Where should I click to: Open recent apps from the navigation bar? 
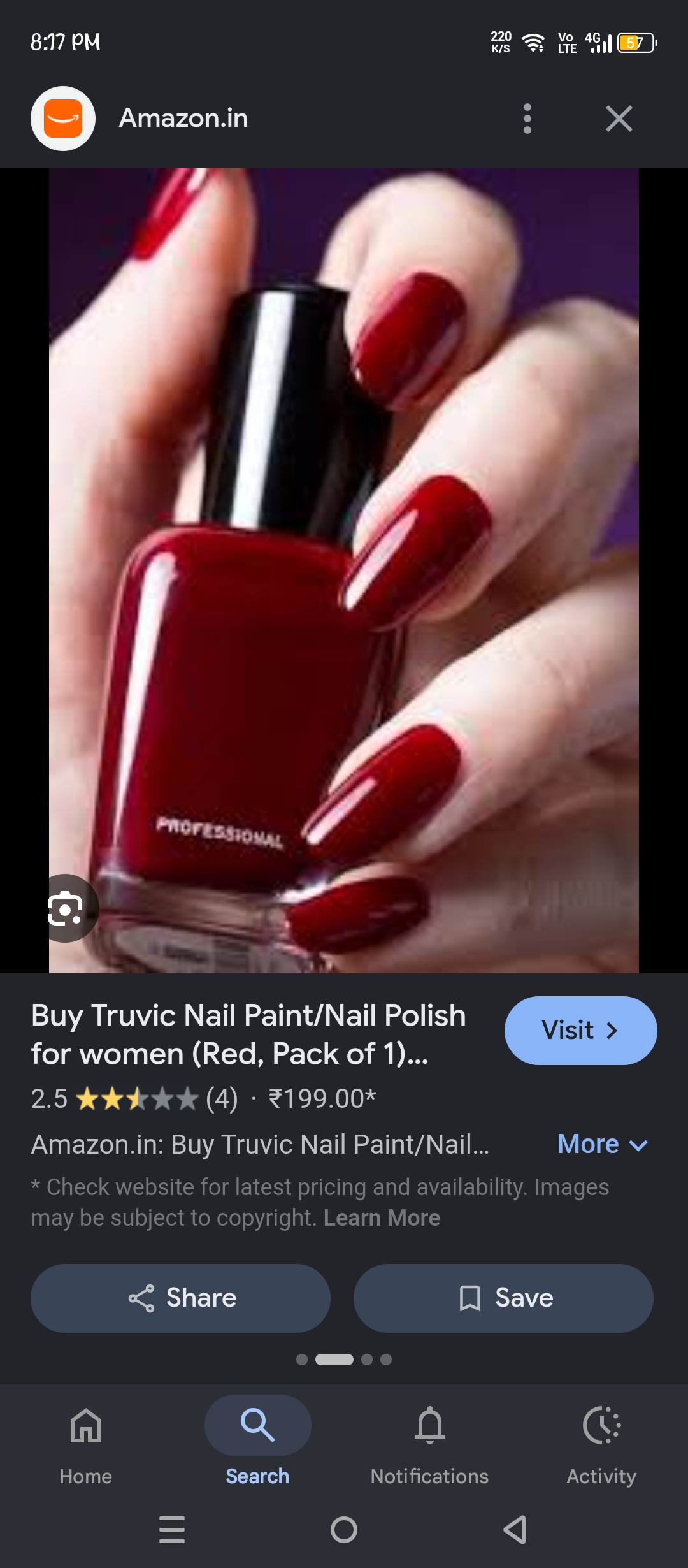point(172,1530)
